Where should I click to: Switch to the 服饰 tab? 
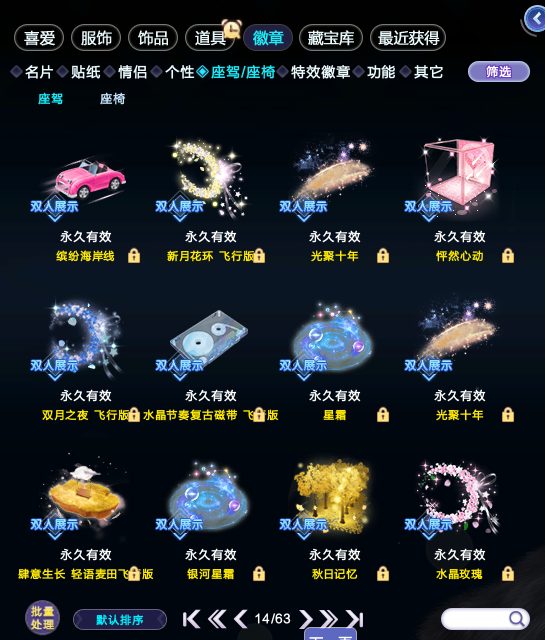click(96, 38)
